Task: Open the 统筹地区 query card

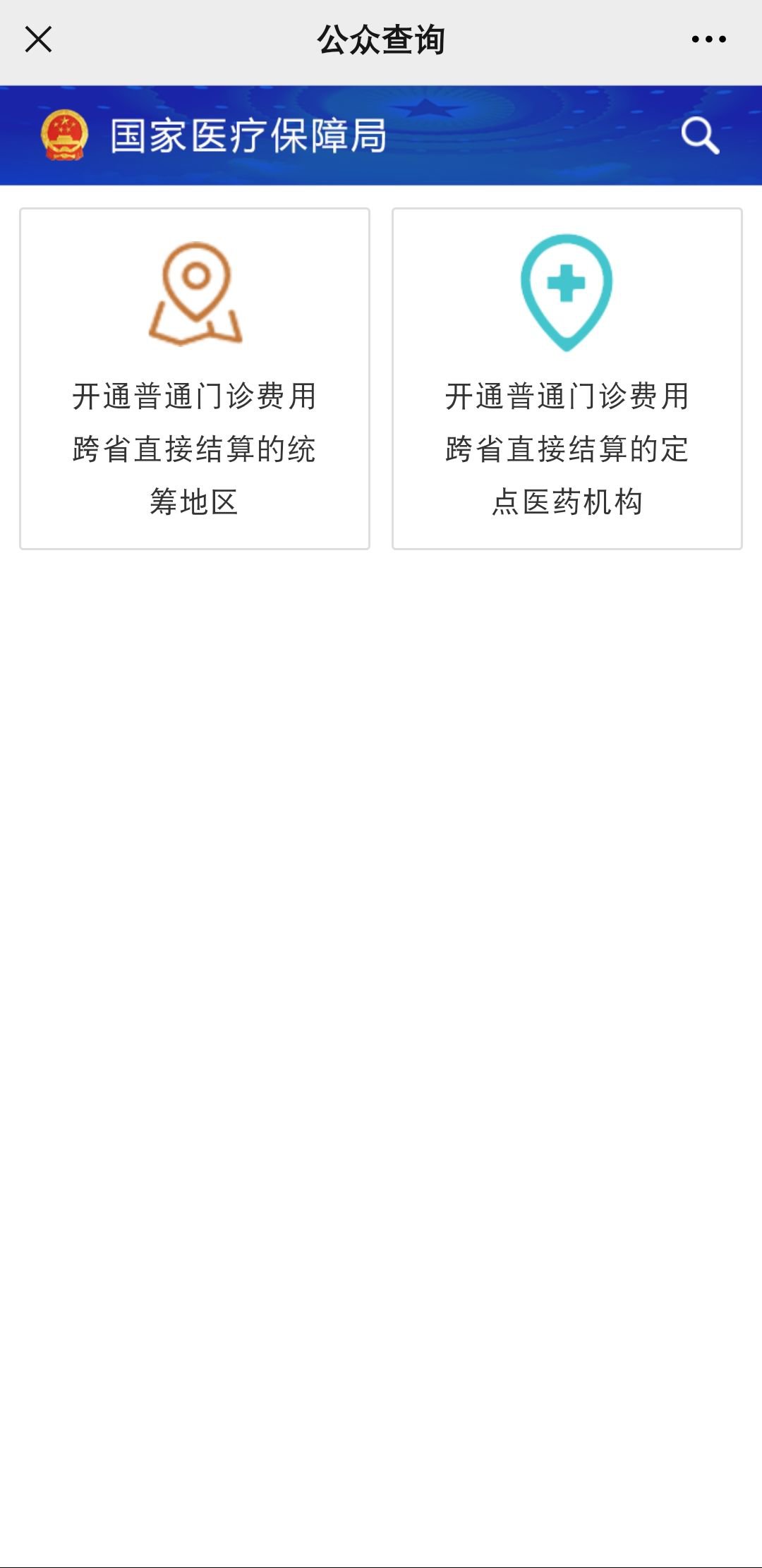Action: pos(195,379)
